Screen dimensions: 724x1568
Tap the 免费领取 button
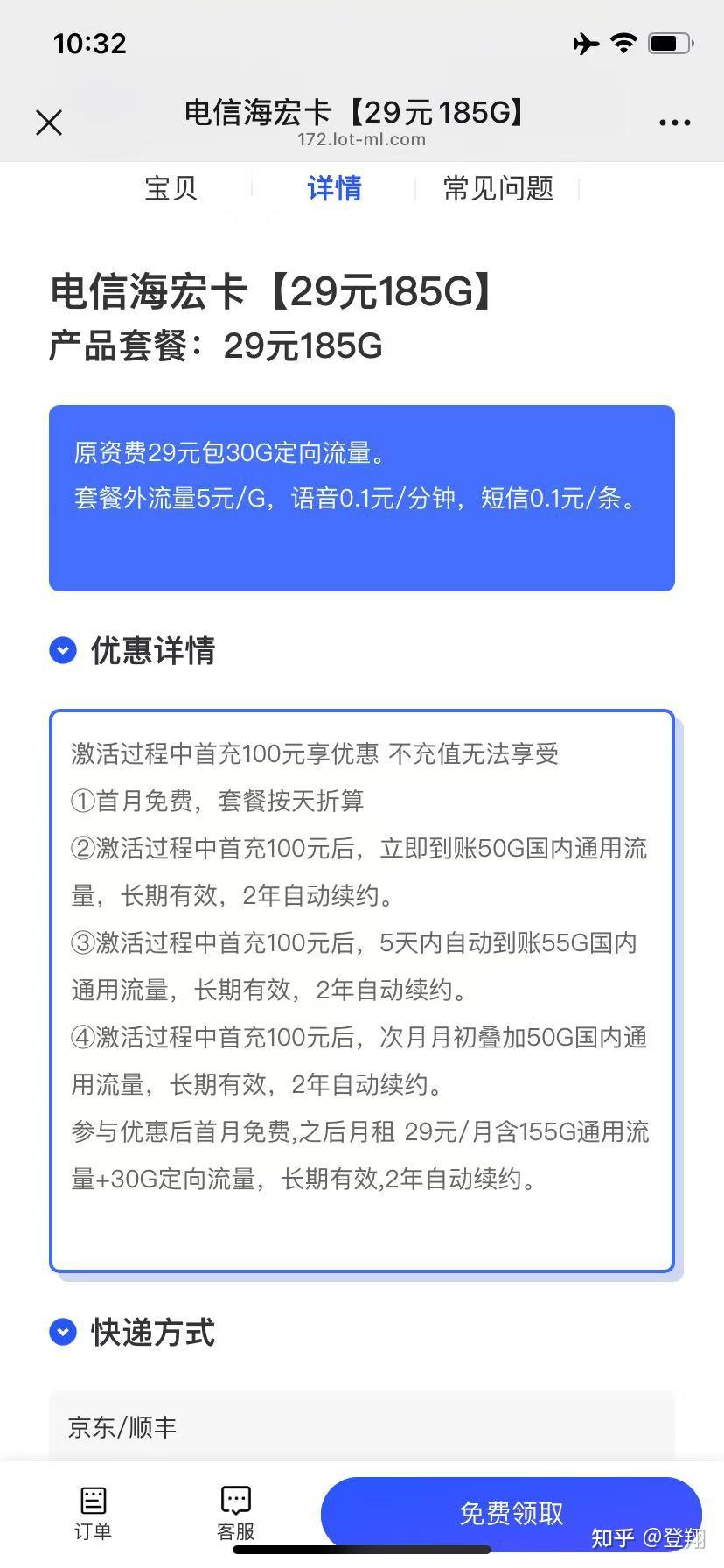click(x=510, y=1511)
